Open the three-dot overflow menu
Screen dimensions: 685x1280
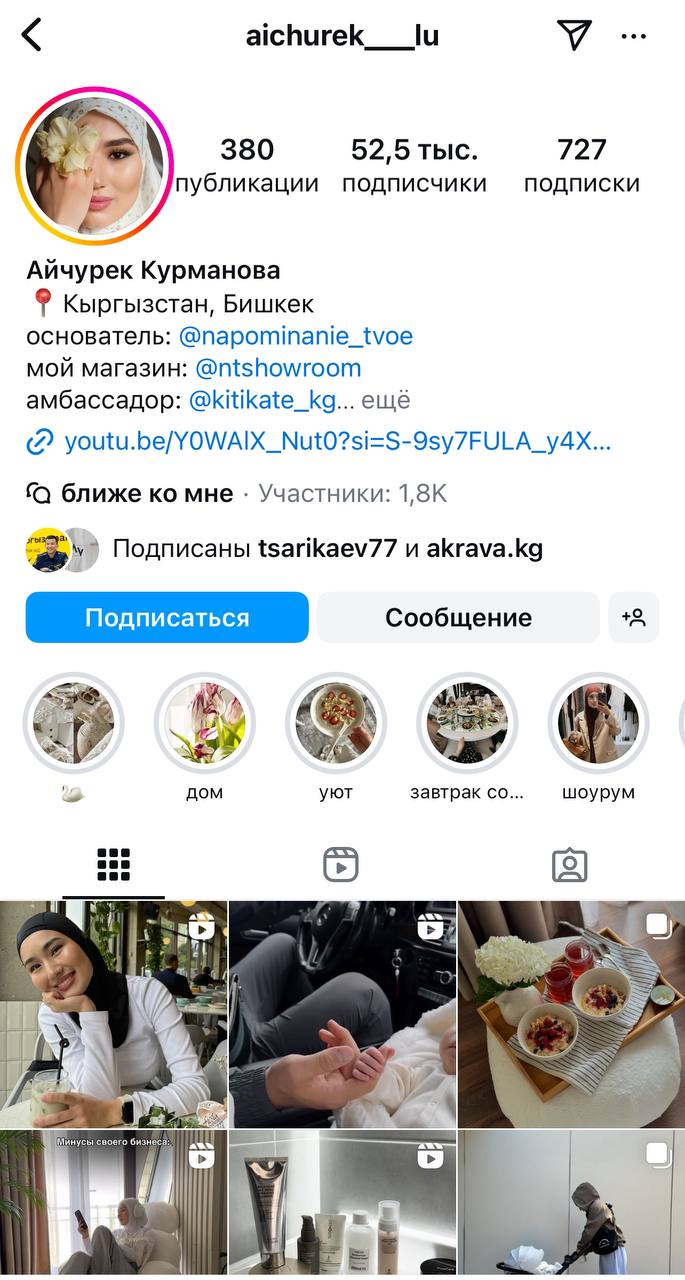point(634,37)
